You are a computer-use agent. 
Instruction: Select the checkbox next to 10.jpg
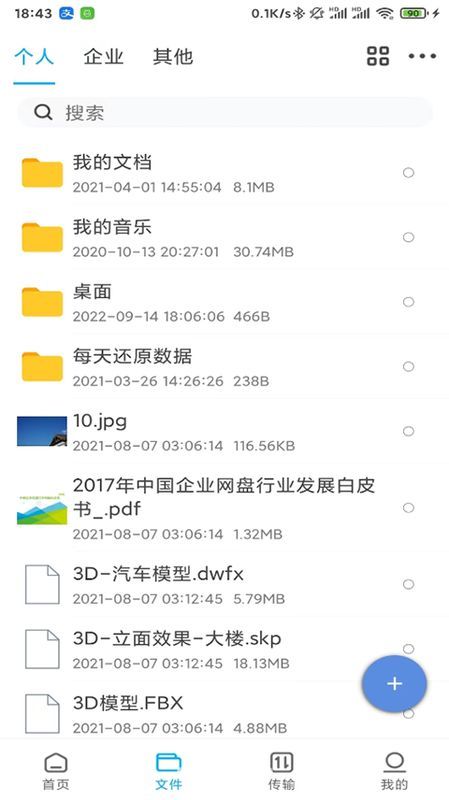tap(408, 431)
